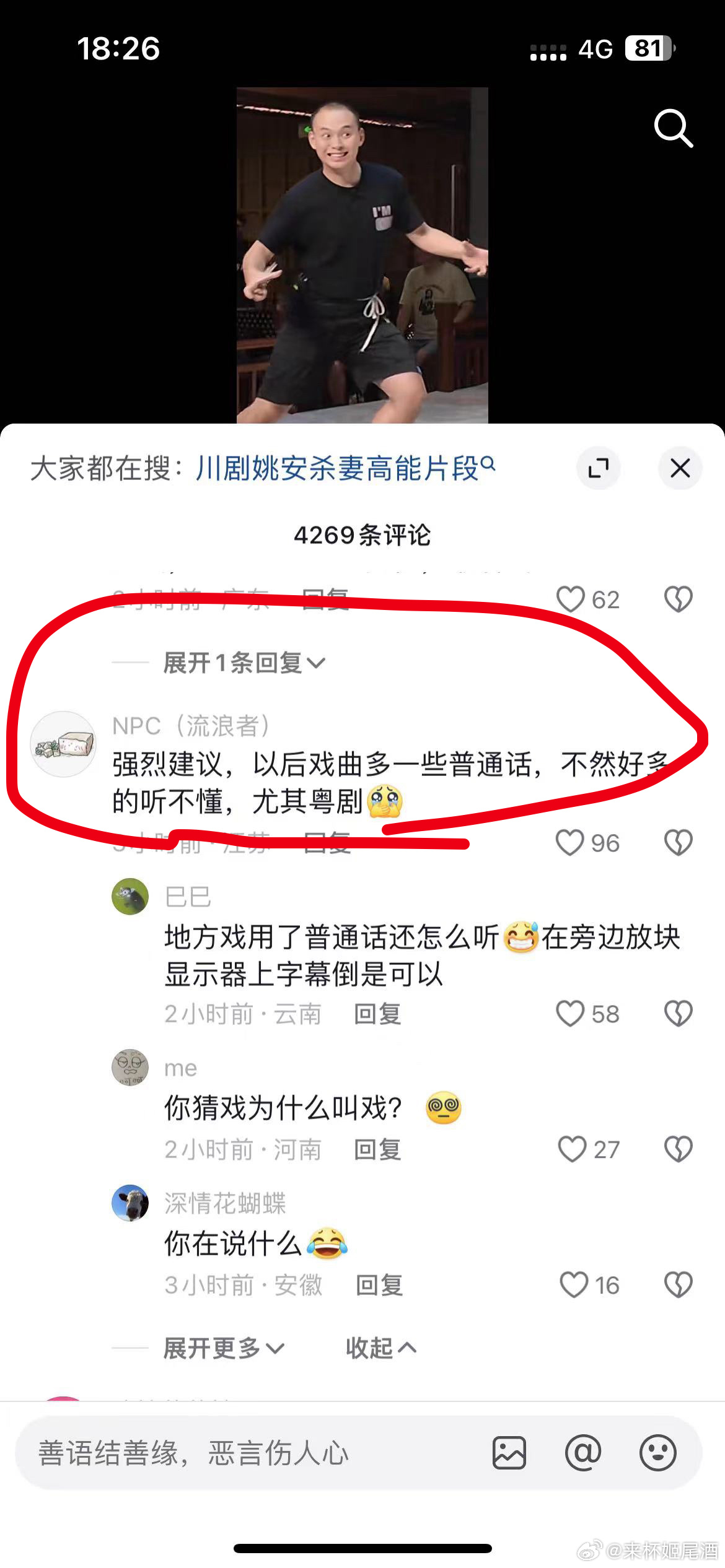The width and height of the screenshot is (725, 1568).
Task: Like the NPC（流浪者）comment with 96 likes
Action: [x=570, y=843]
